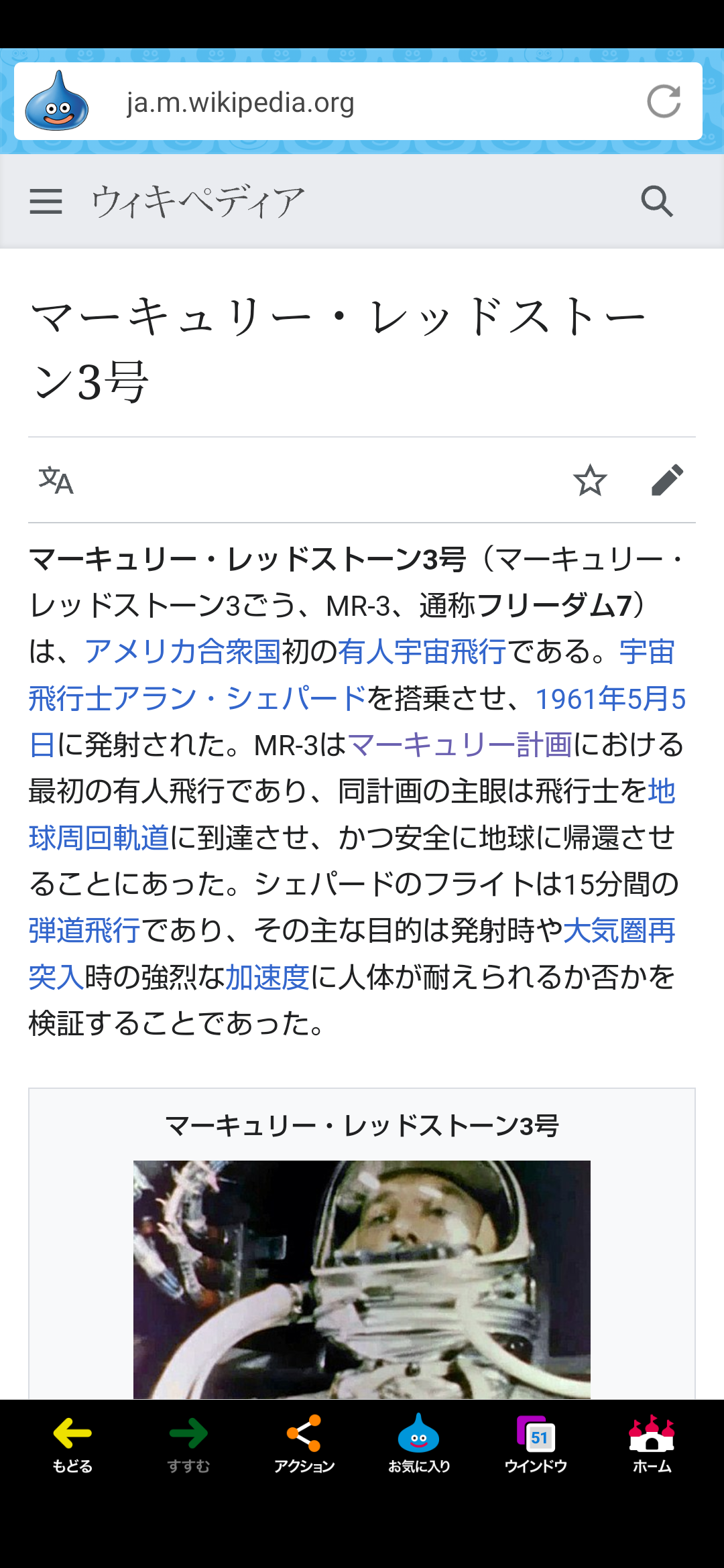
Task: Open the 有人宇宙飛行 link
Action: [x=422, y=652]
